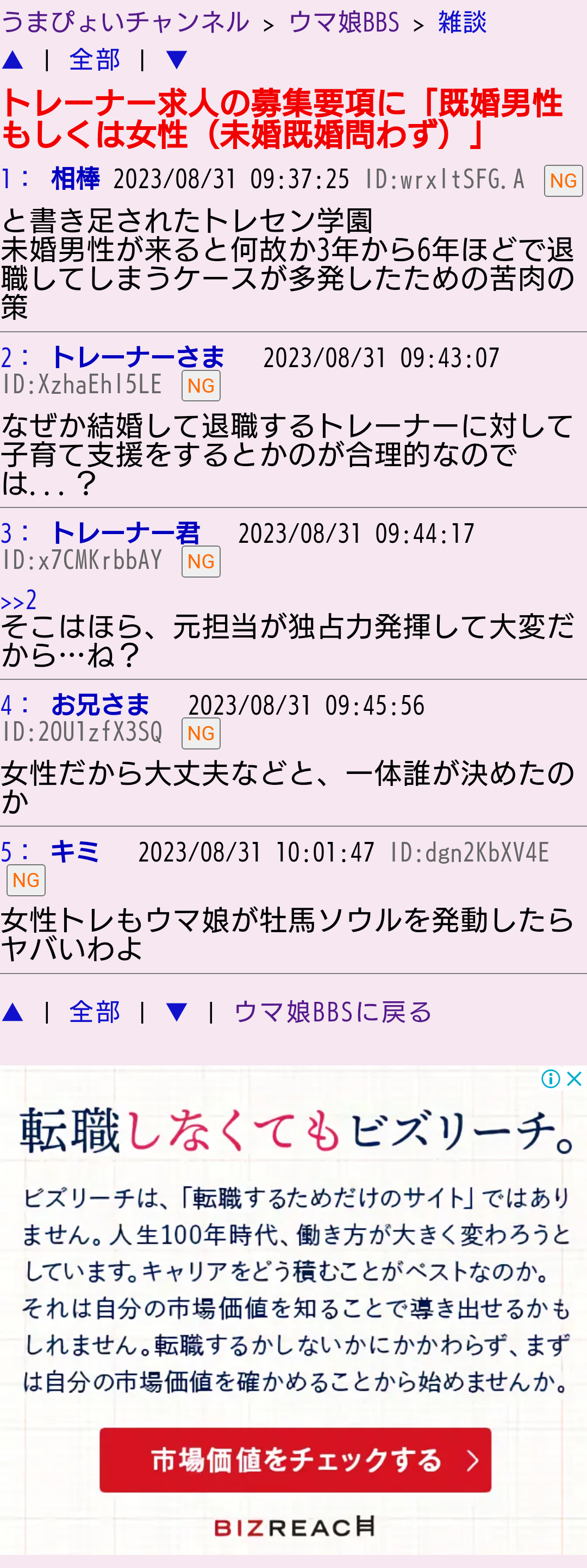Mark post 5 by キミ as NG

(x=26, y=880)
